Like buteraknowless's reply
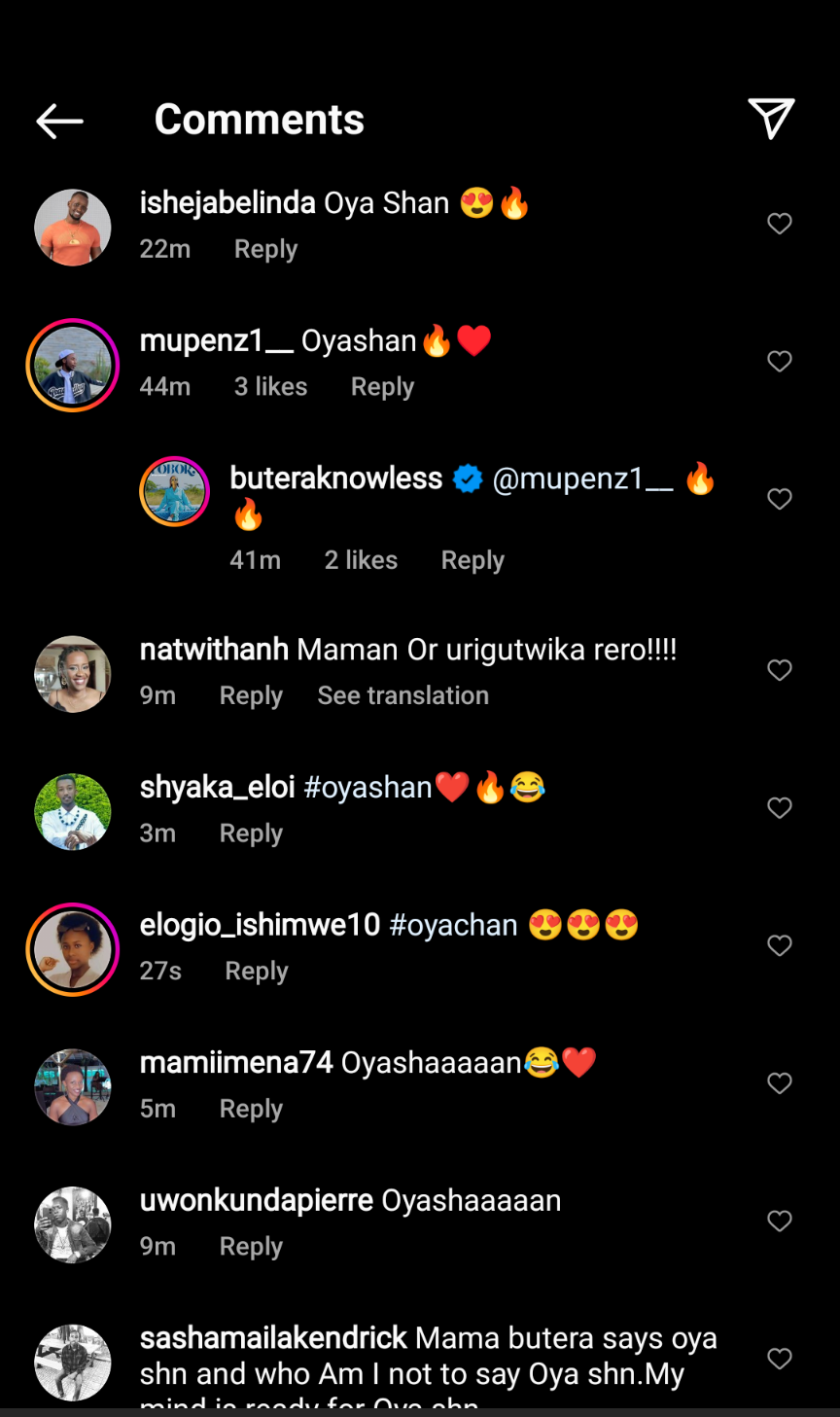This screenshot has width=840, height=1417. [779, 499]
